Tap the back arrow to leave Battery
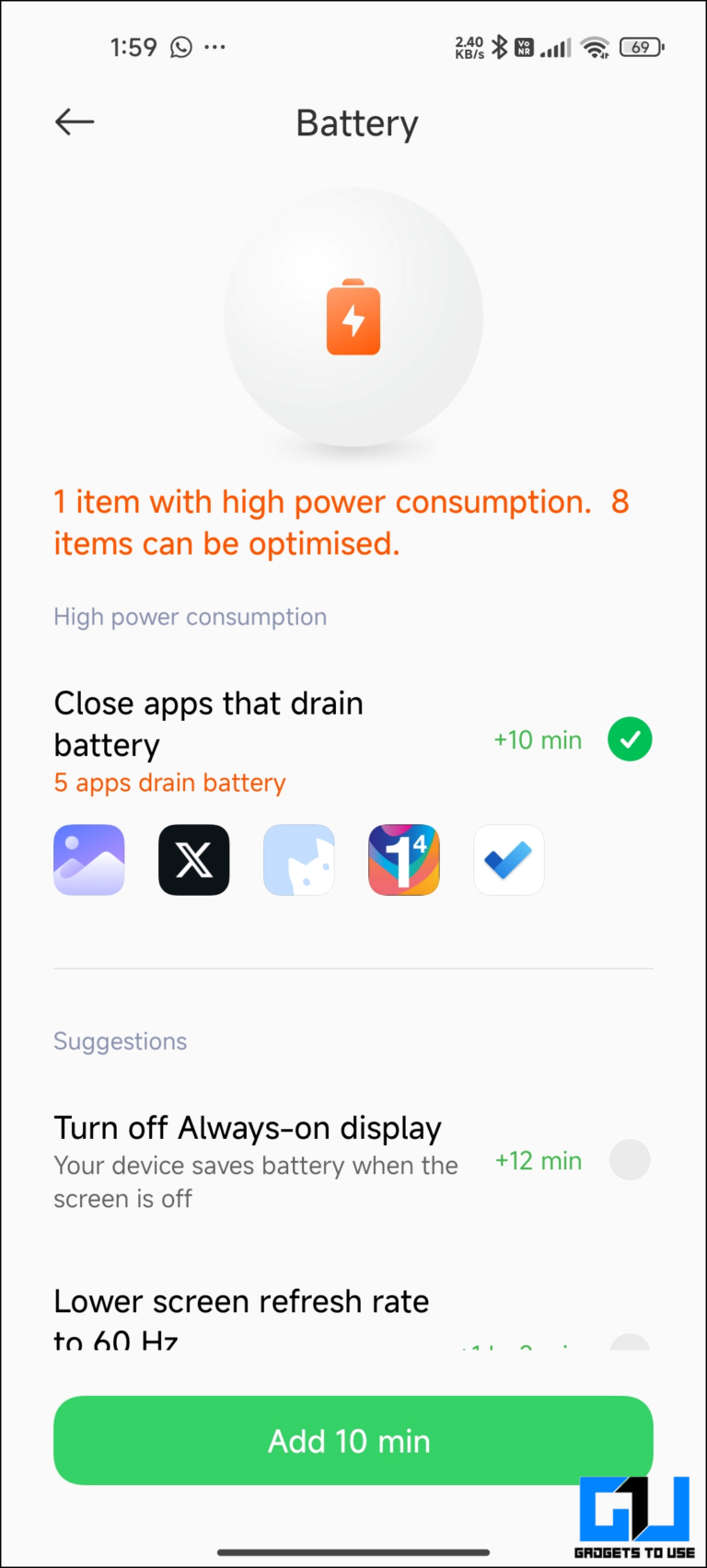The image size is (707, 1568). [74, 122]
